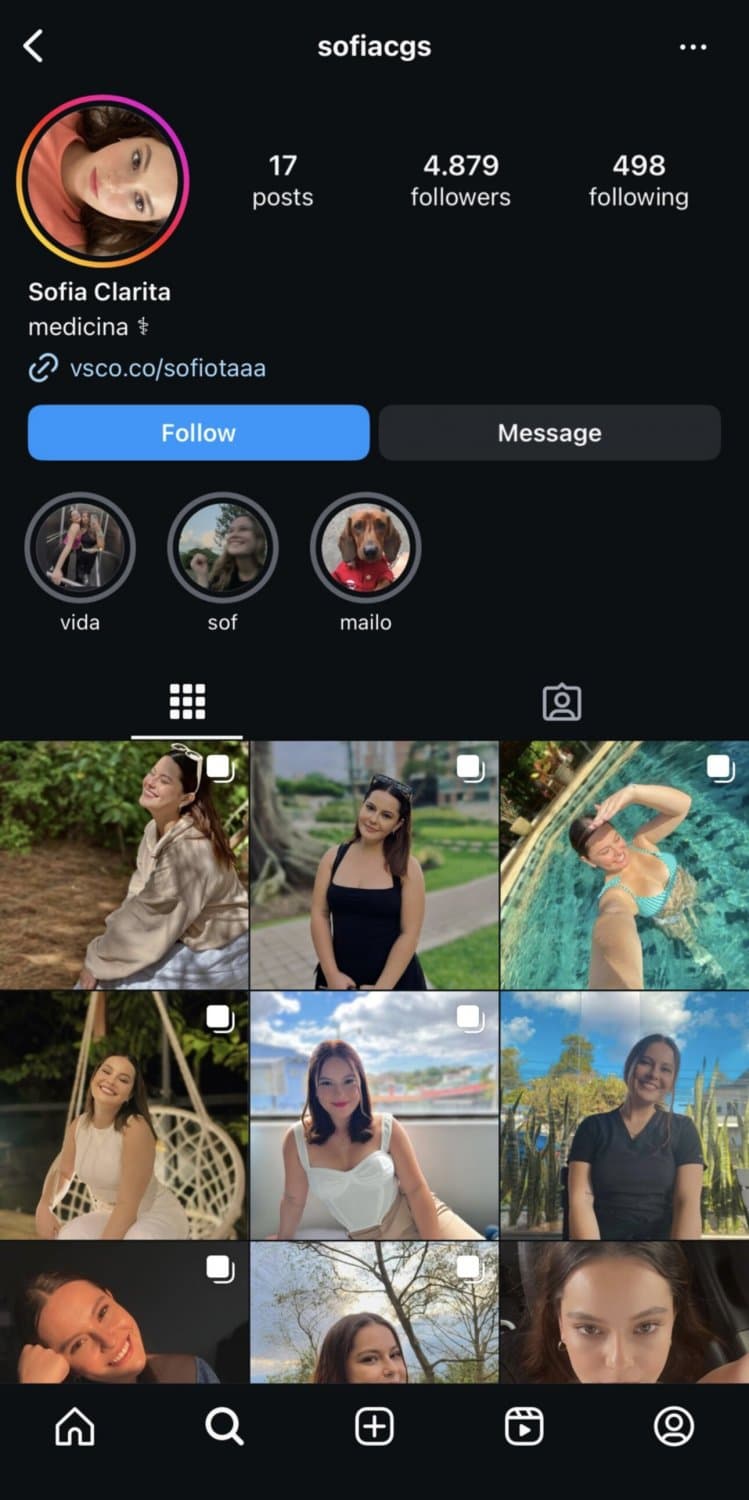The width and height of the screenshot is (749, 1500).
Task: Open the three-dot options menu
Action: pyautogui.click(x=692, y=47)
